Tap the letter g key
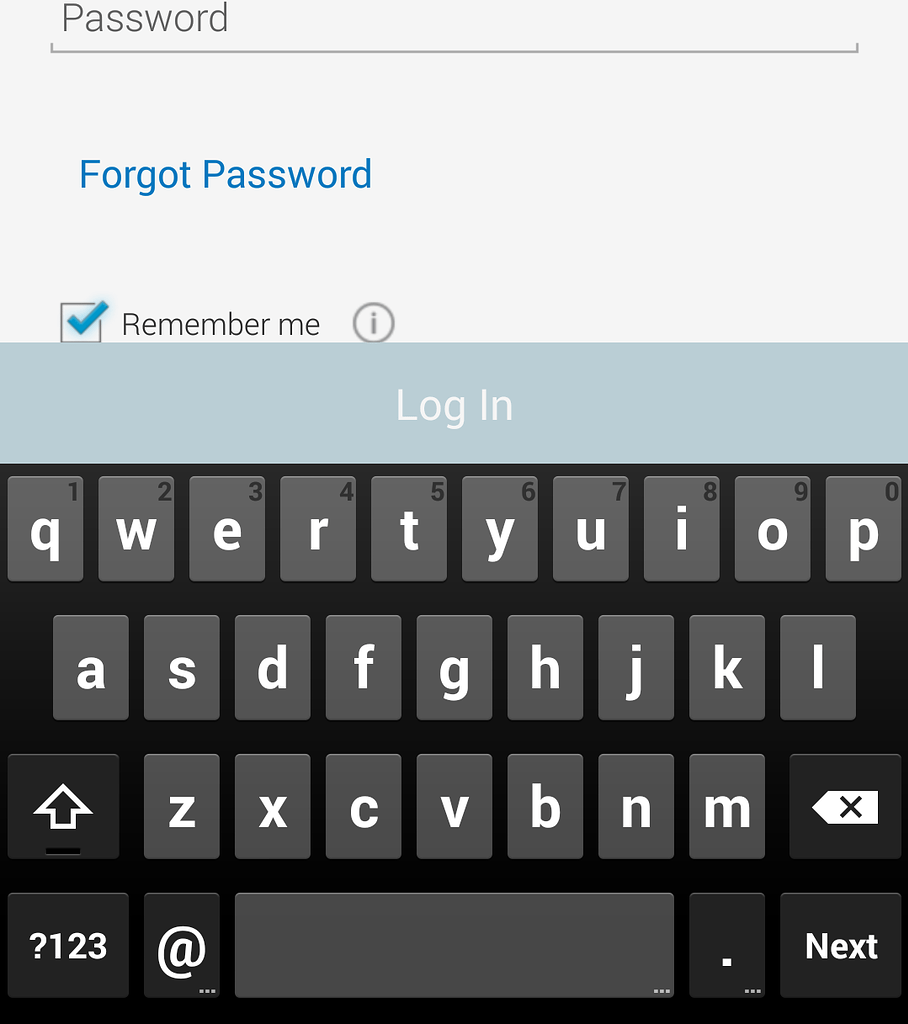The height and width of the screenshot is (1024, 908). (454, 667)
